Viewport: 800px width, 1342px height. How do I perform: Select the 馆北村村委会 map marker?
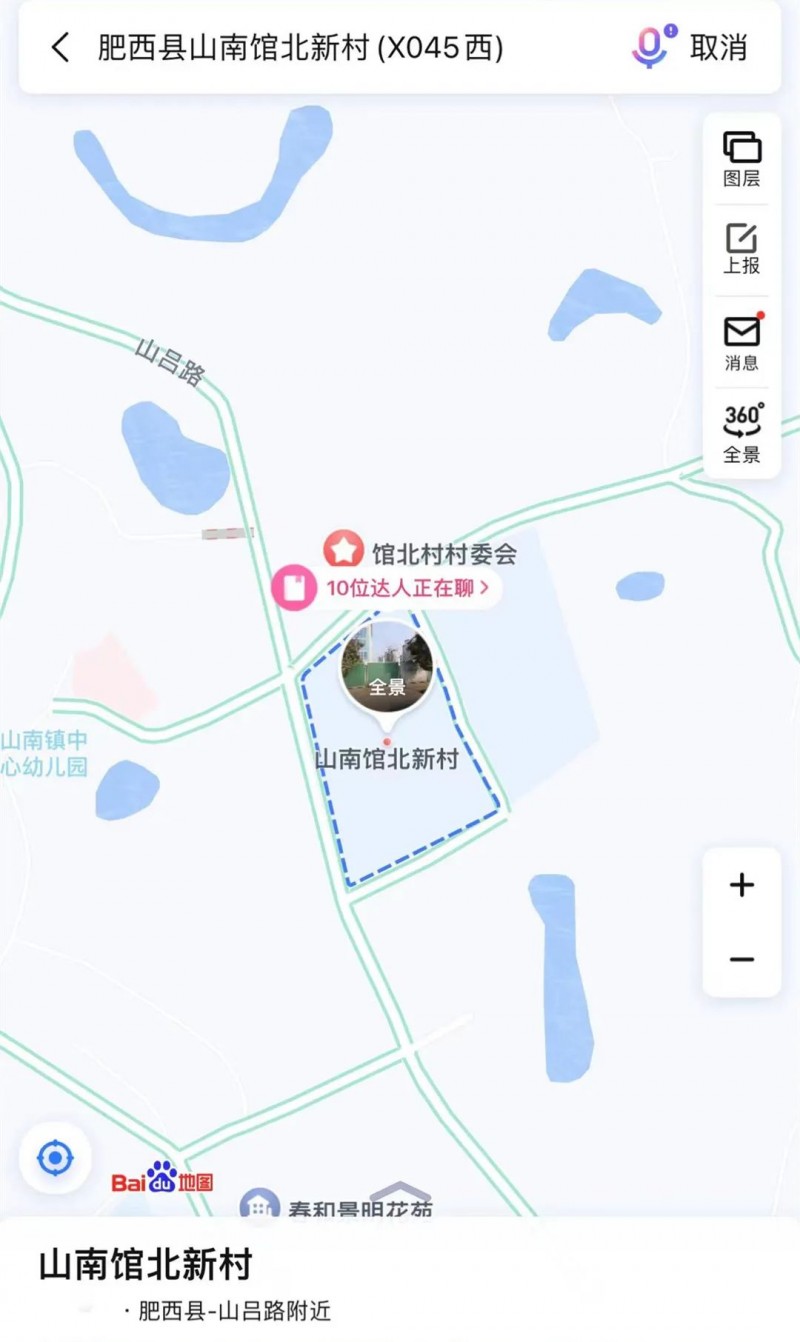tap(345, 551)
